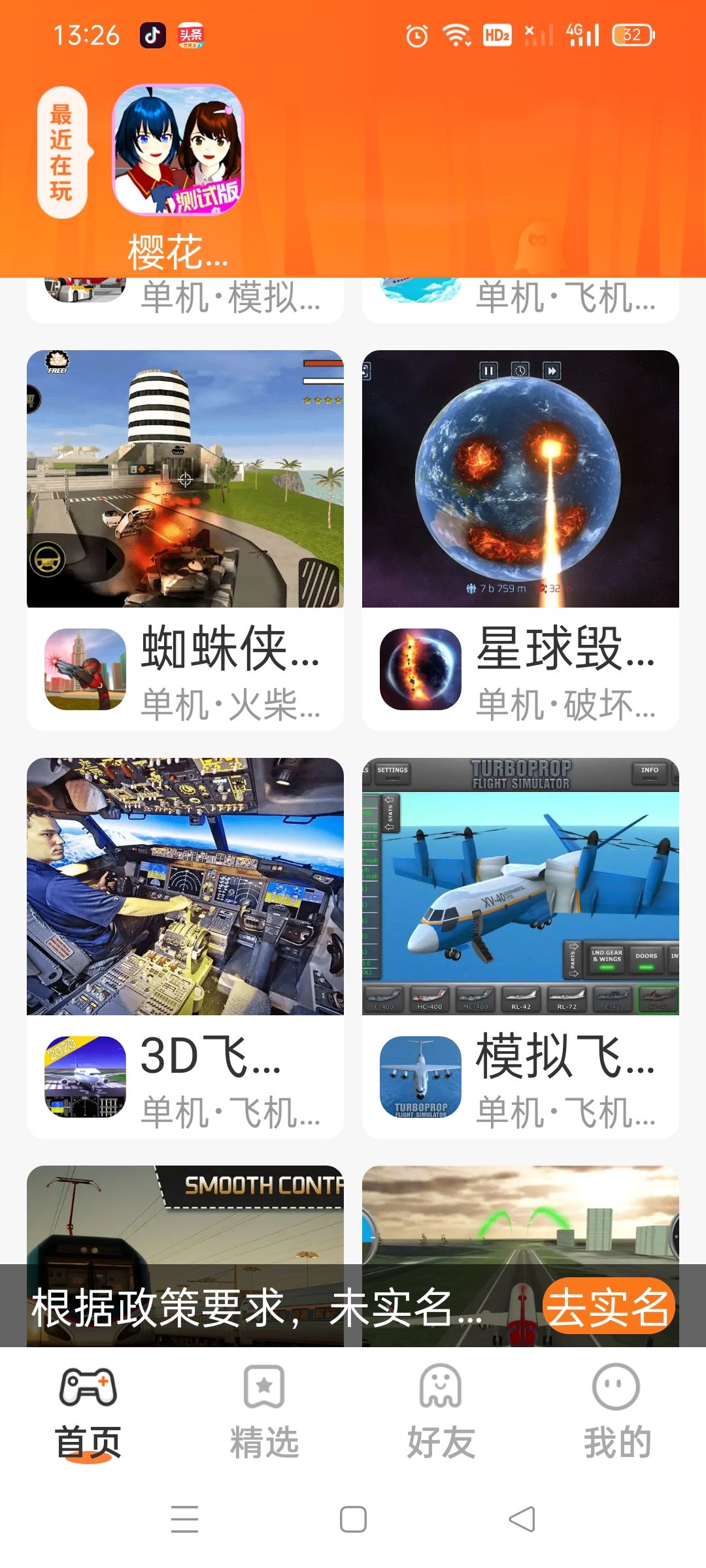Open the 我的 tab
Screen dimensions: 706x1568
click(616, 1413)
